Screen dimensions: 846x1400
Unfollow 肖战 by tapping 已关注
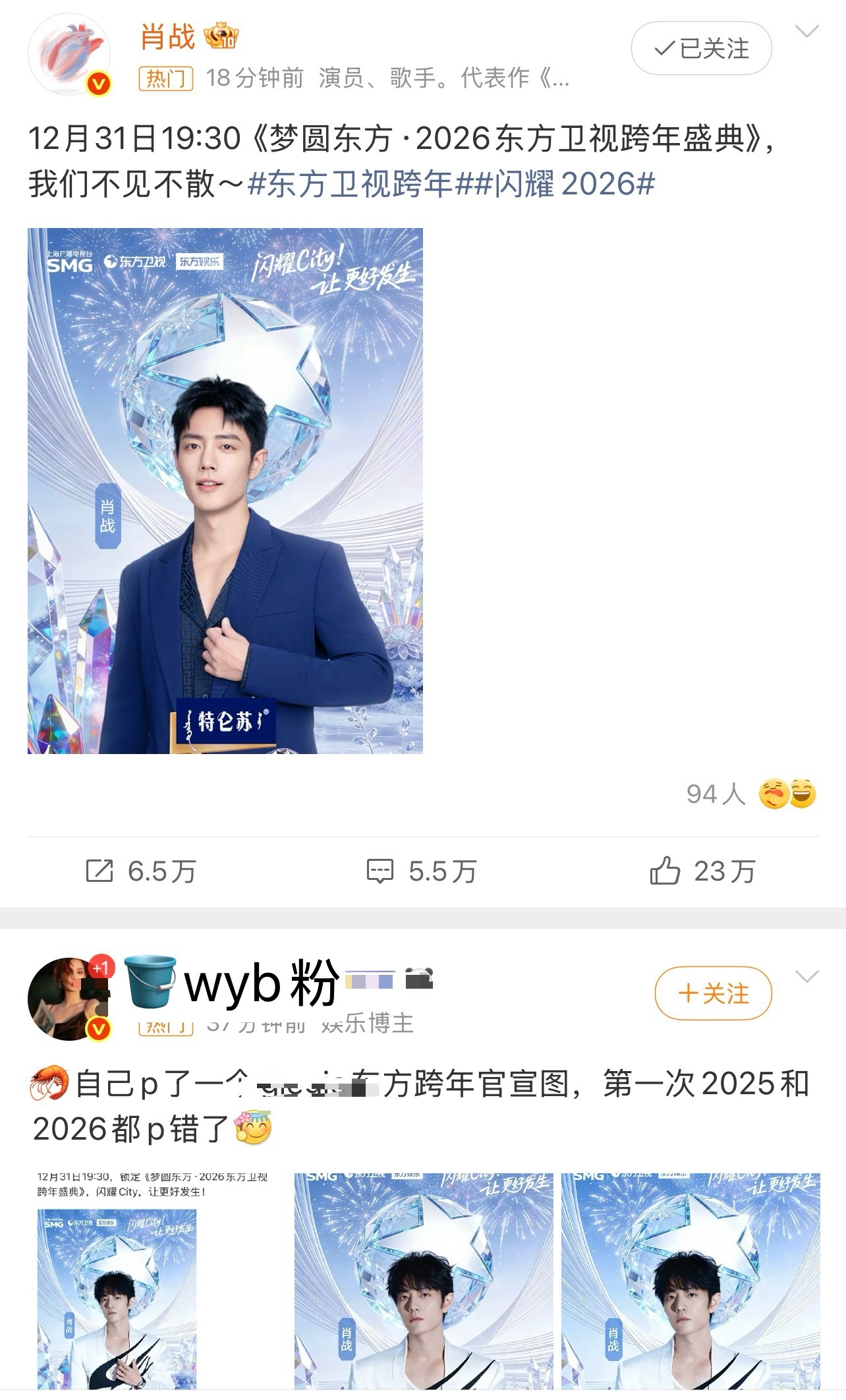701,49
